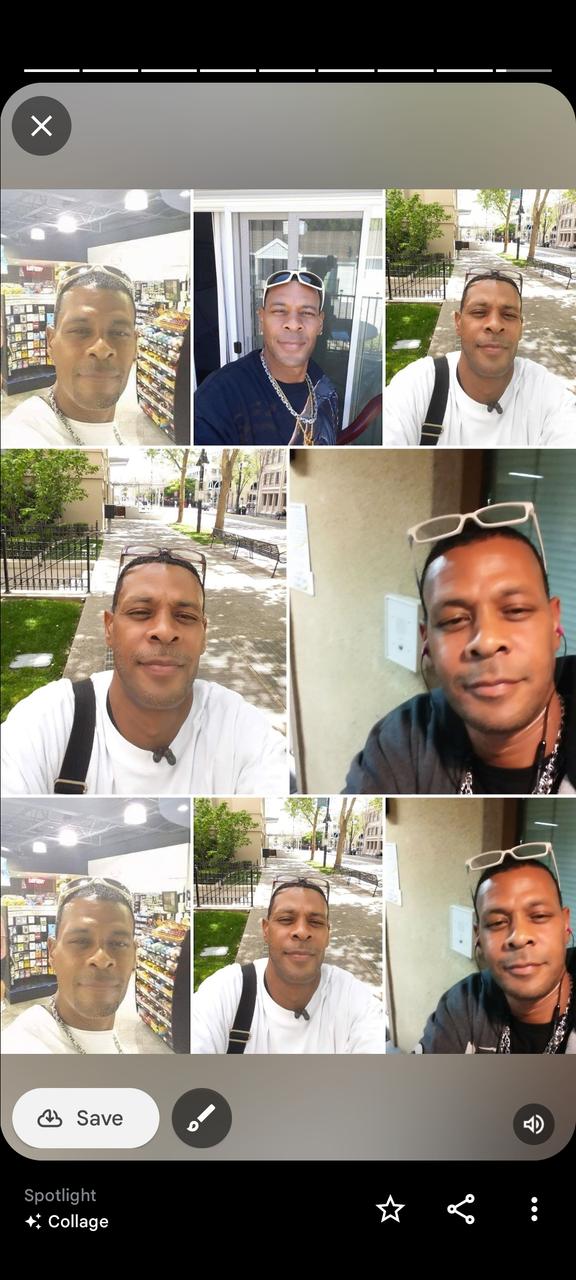Close the collage memory viewer
The width and height of the screenshot is (576, 1280).
41,126
